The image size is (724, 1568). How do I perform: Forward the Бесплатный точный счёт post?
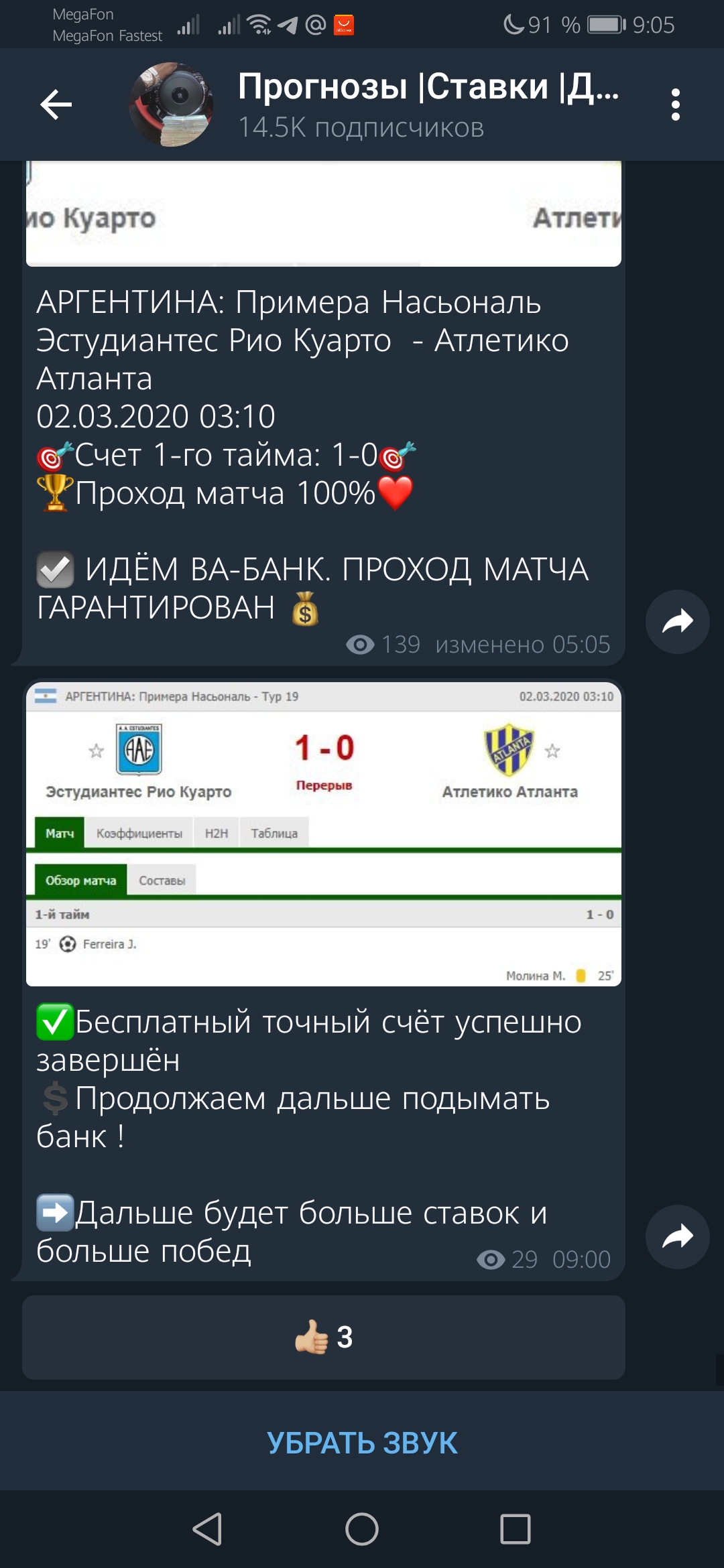click(x=677, y=1236)
